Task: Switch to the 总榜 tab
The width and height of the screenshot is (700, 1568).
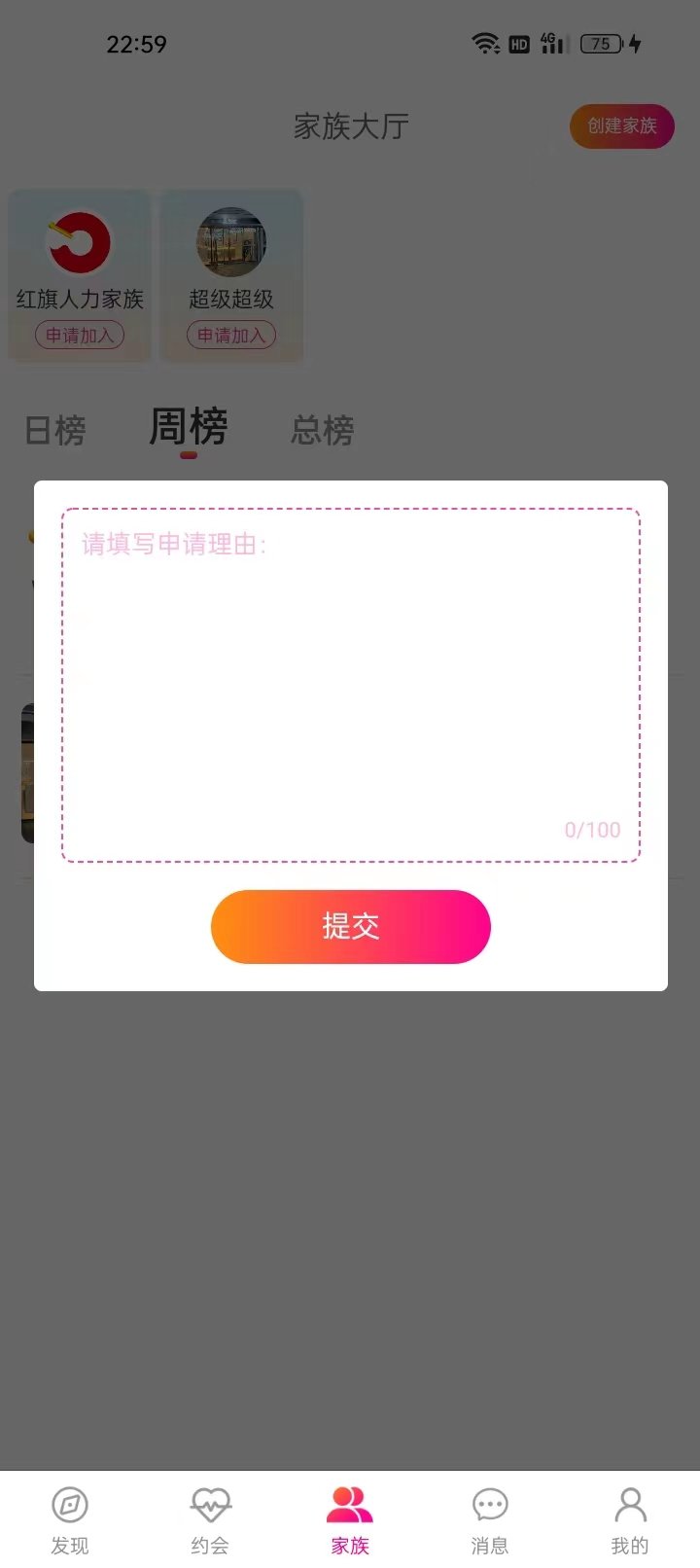Action: (323, 430)
